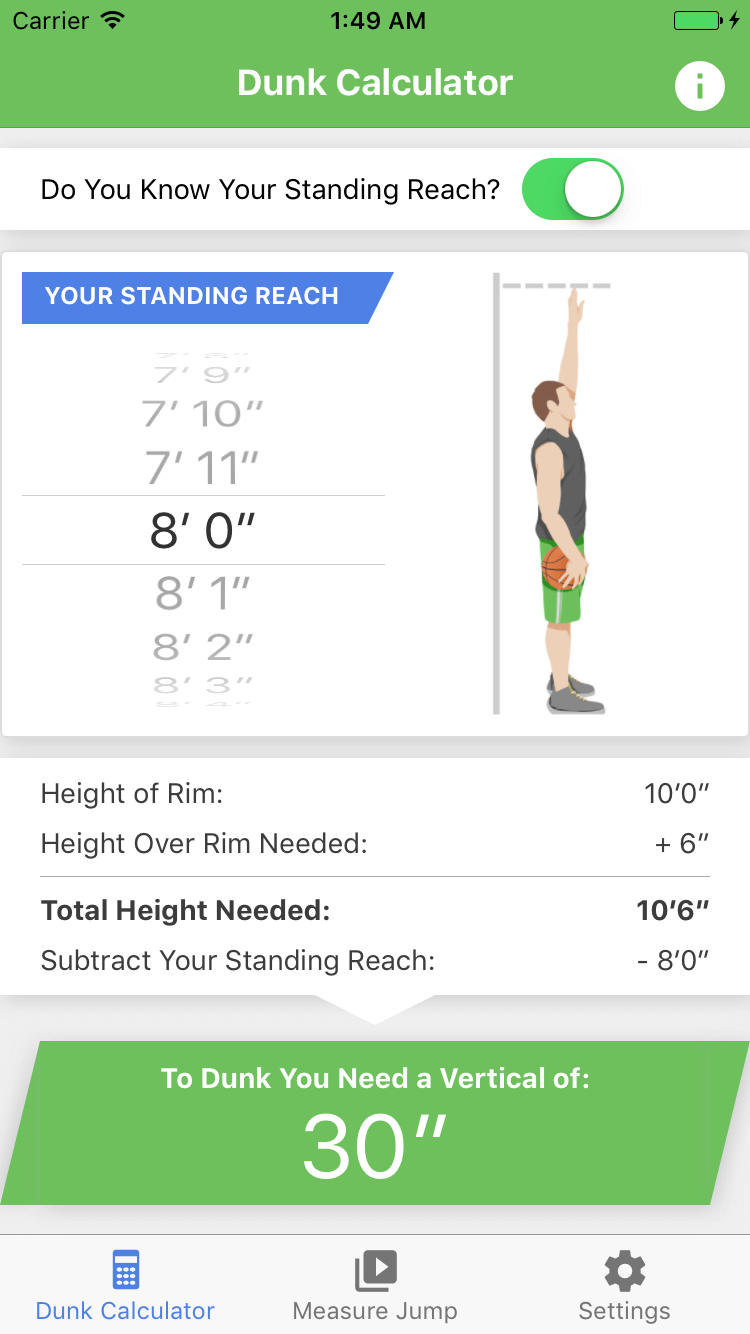Toggle off the standing reach switch

[573, 189]
